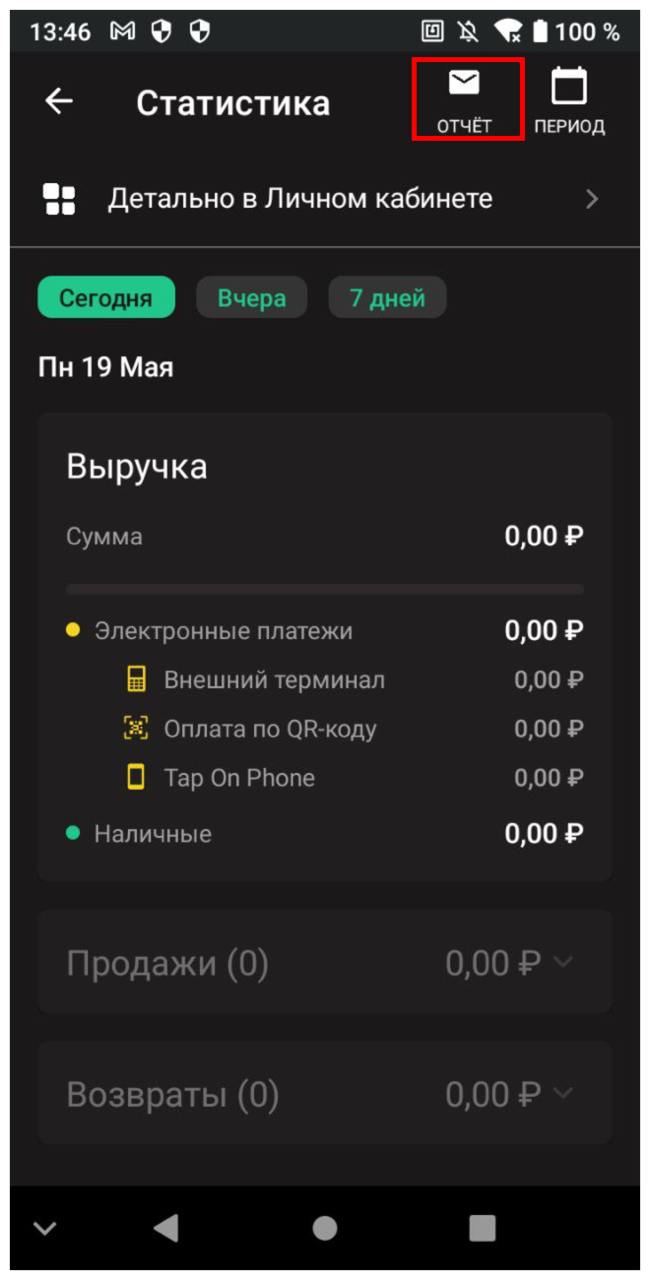Send the report via Отчёт
This screenshot has width=650, height=1280.
coord(465,99)
